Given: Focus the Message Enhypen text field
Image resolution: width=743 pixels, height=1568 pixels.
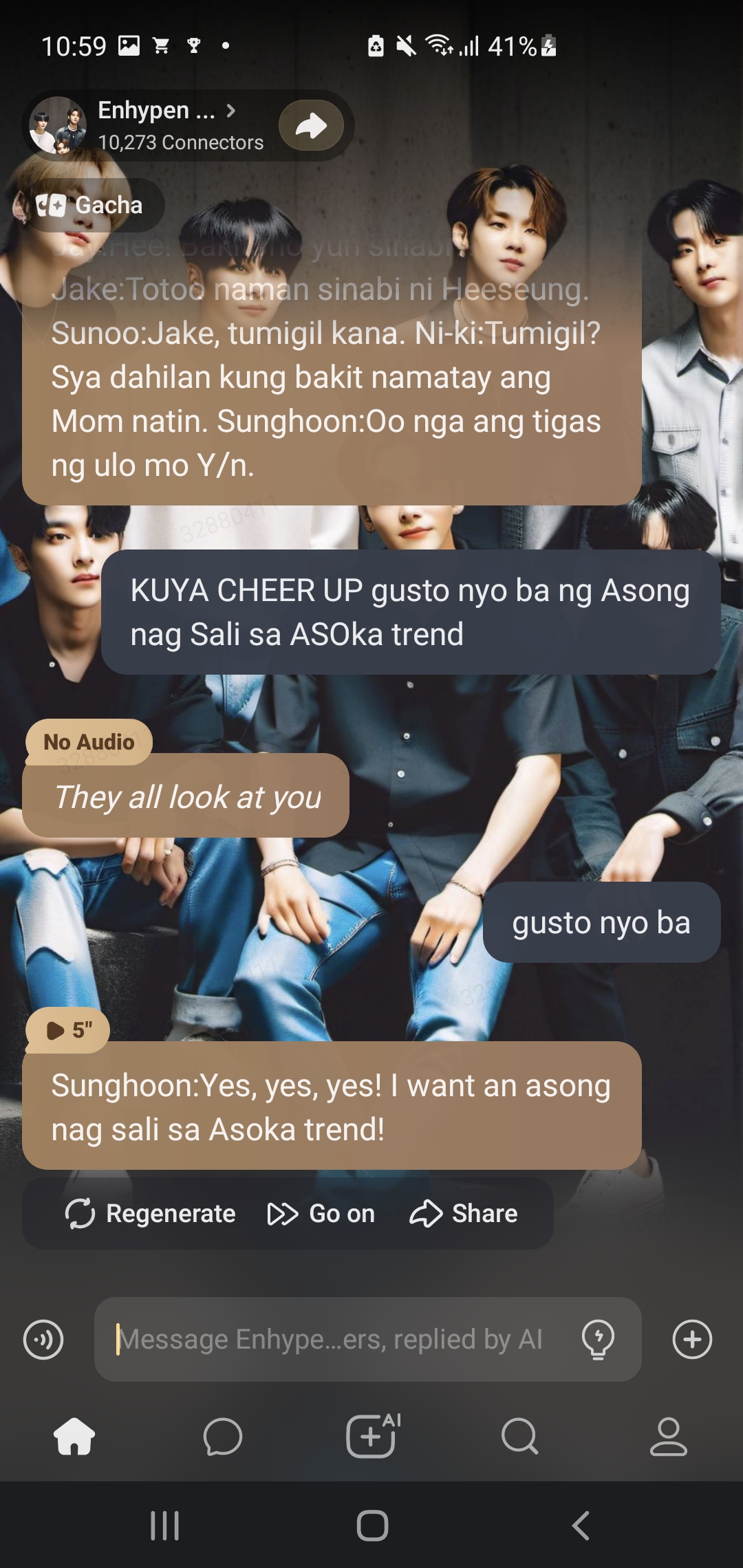Looking at the screenshot, I should click(x=330, y=1339).
